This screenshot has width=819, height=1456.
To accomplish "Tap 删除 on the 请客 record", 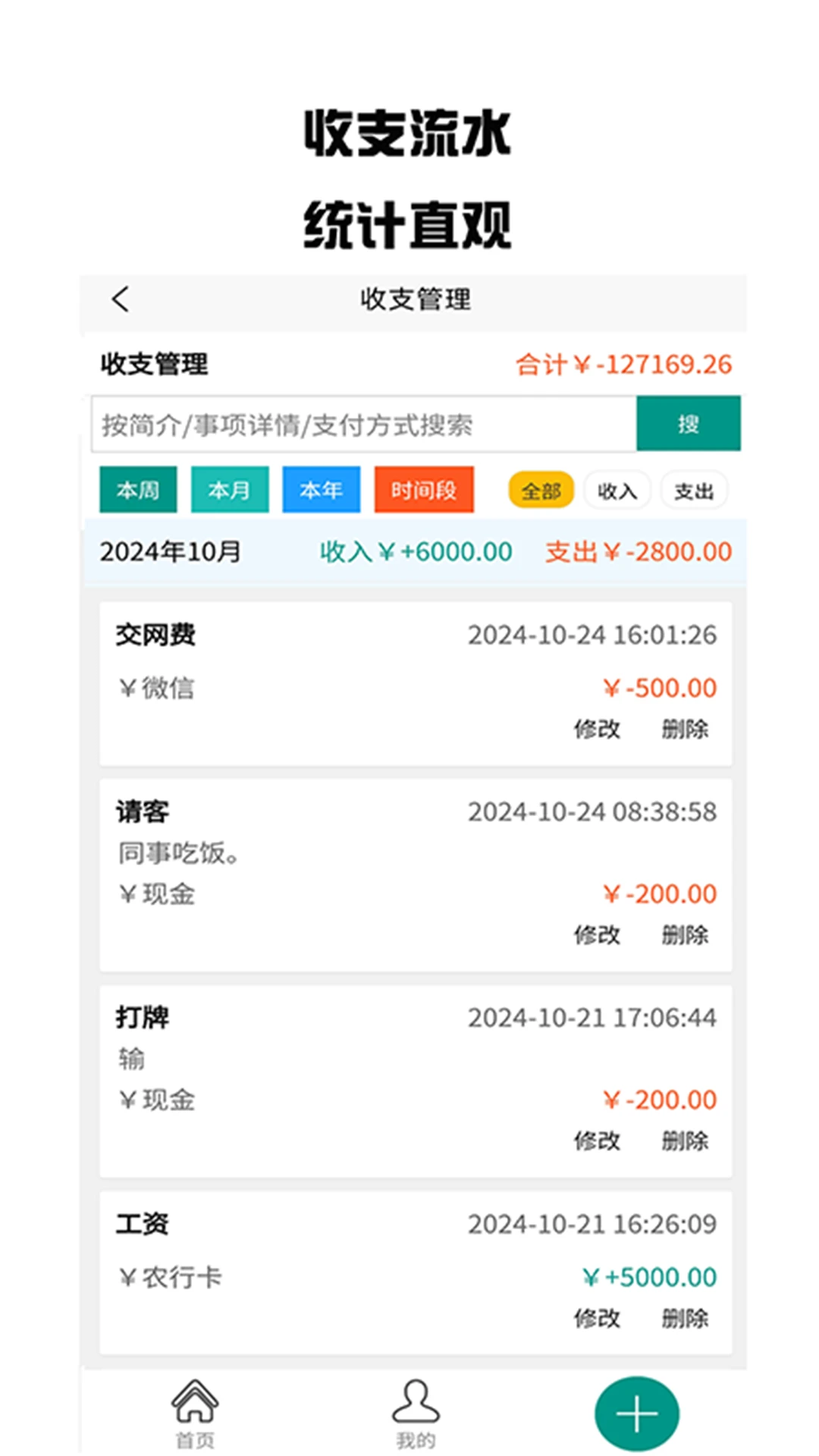I will tap(685, 935).
